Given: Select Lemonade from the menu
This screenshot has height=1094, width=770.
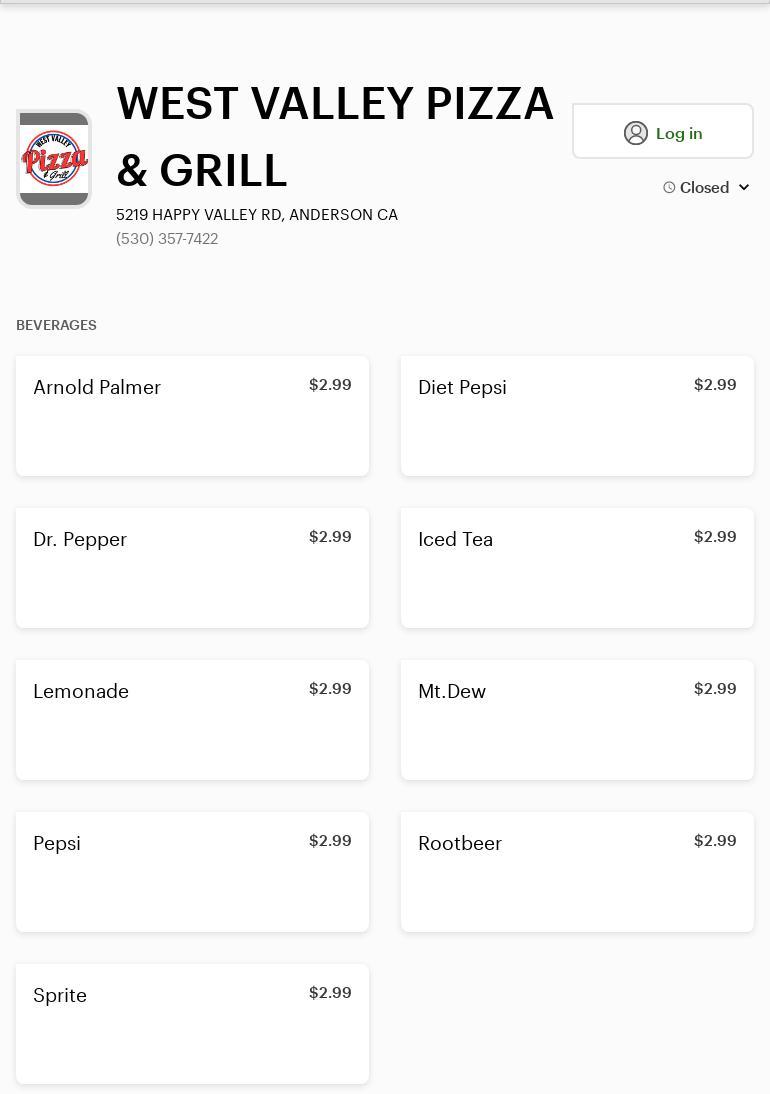Looking at the screenshot, I should point(192,719).
